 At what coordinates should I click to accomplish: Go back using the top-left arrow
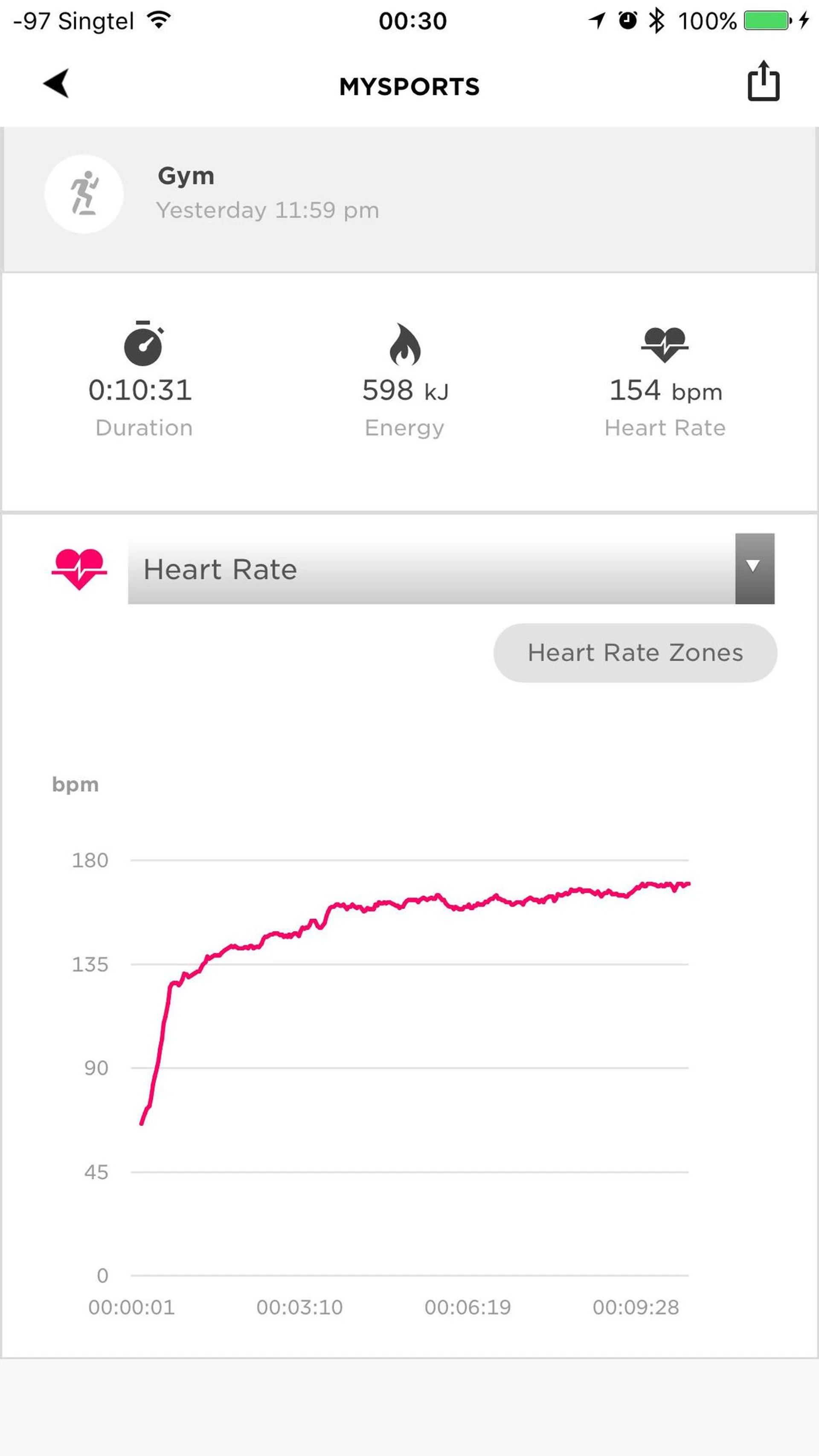[57, 84]
